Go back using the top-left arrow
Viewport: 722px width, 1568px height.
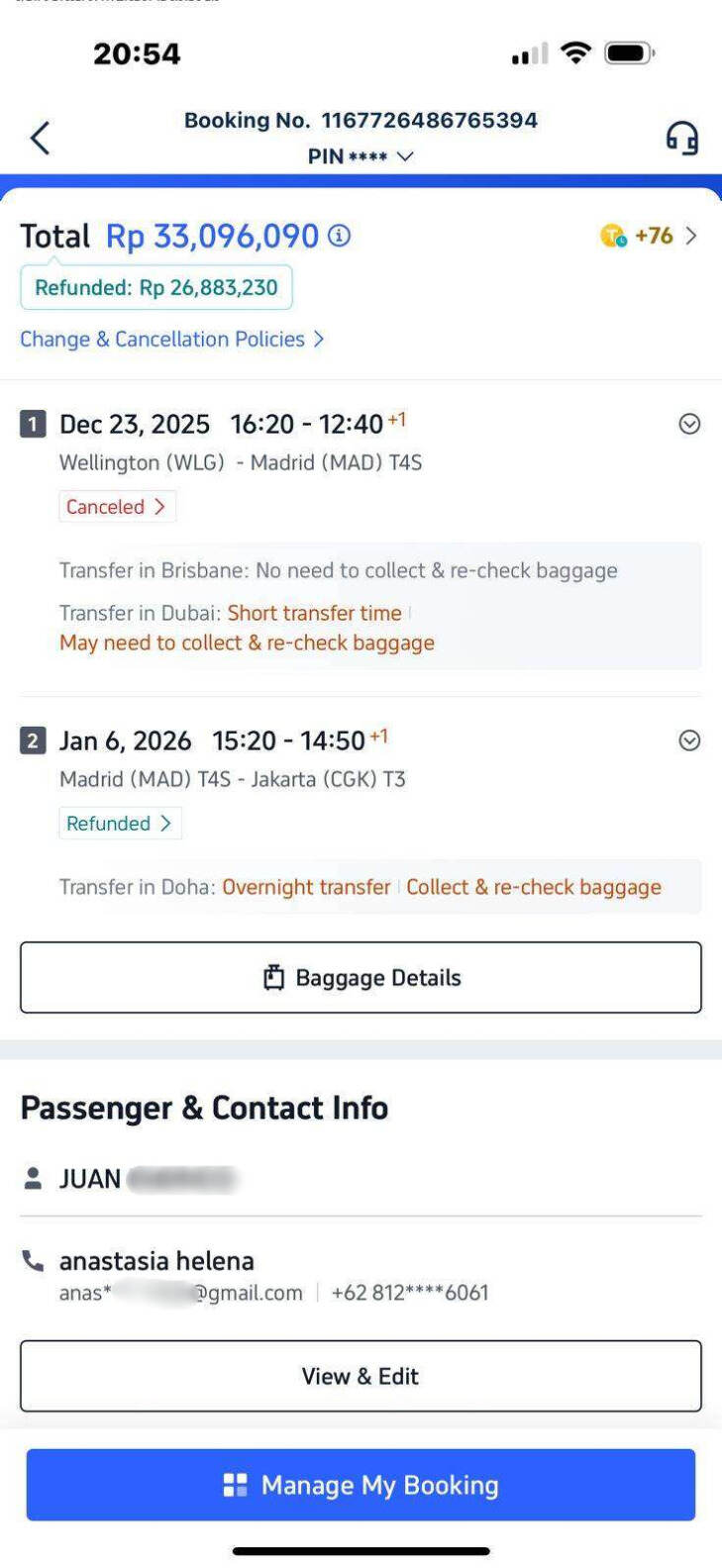[40, 138]
